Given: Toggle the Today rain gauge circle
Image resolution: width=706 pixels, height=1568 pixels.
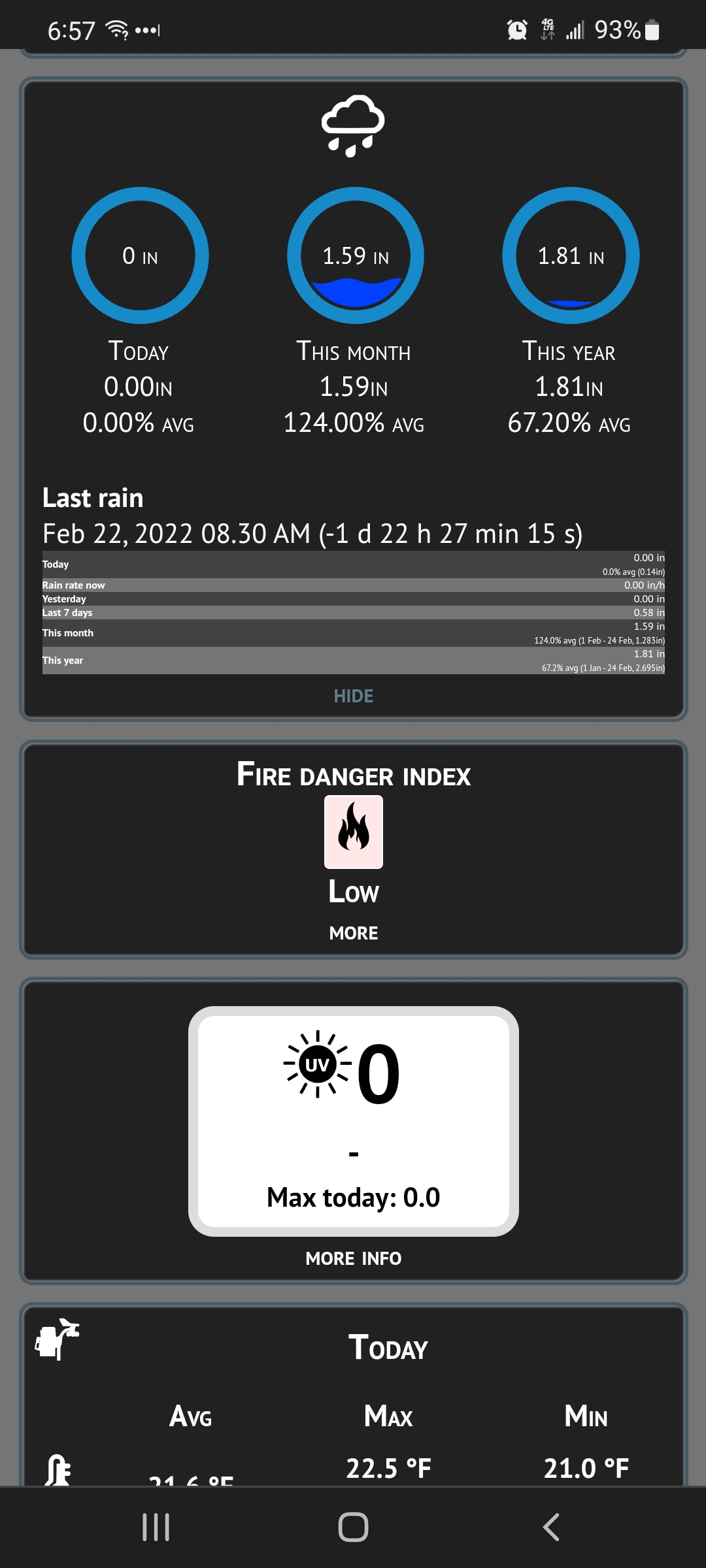Looking at the screenshot, I should click(140, 256).
